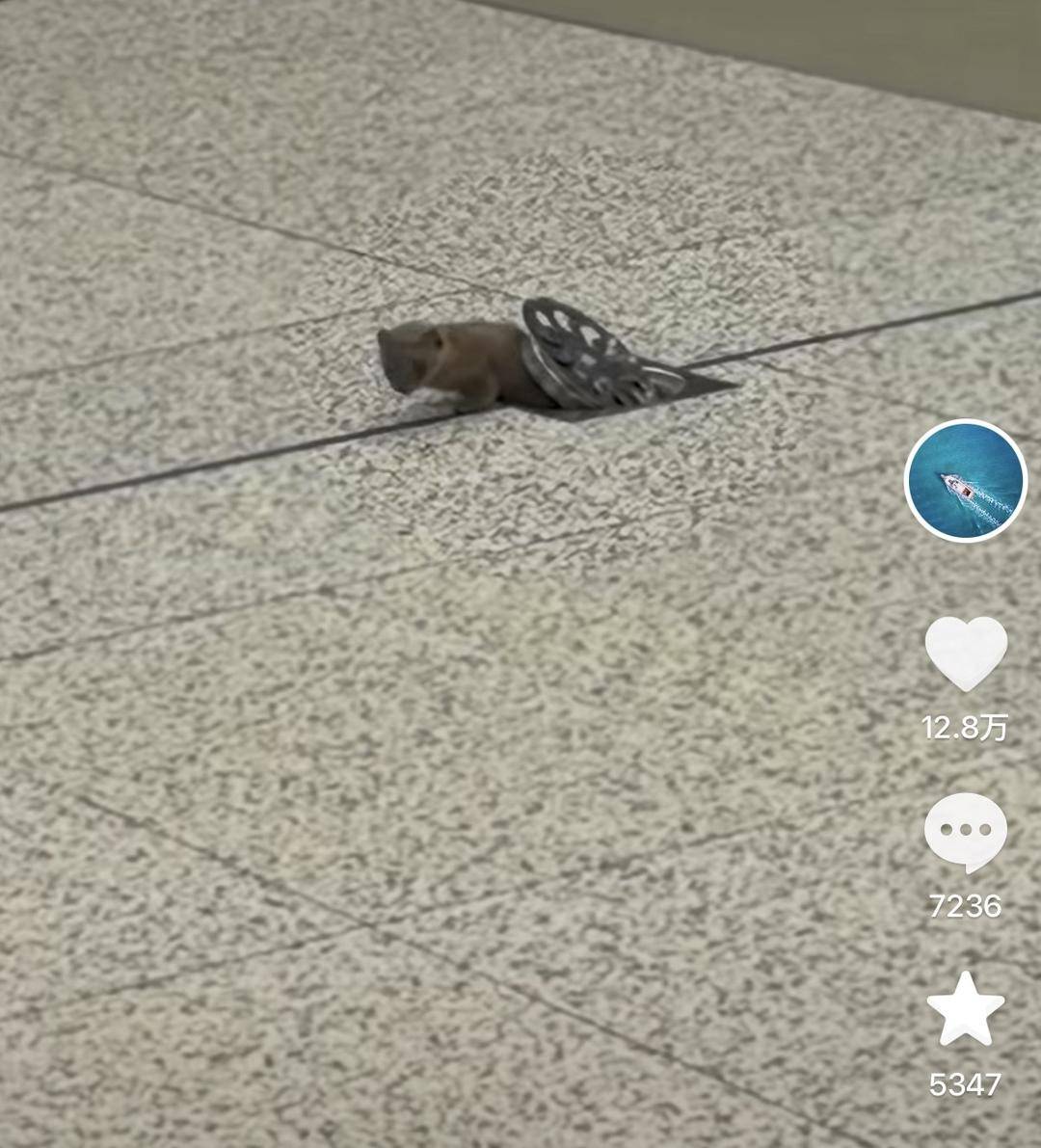Save the video with the star icon
This screenshot has width=1041, height=1148.
(966, 1009)
